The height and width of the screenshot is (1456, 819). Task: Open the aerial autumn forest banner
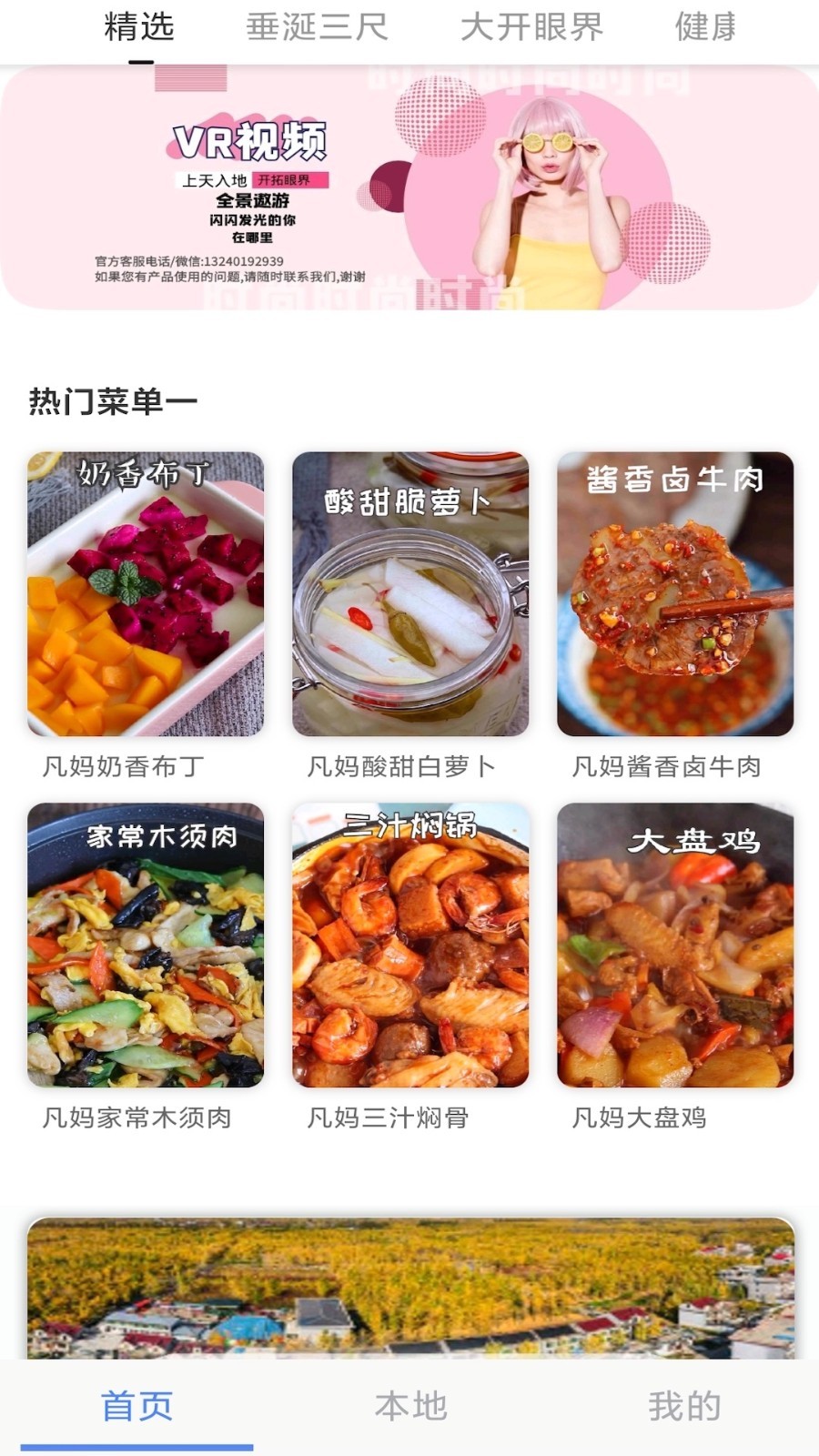410,1288
